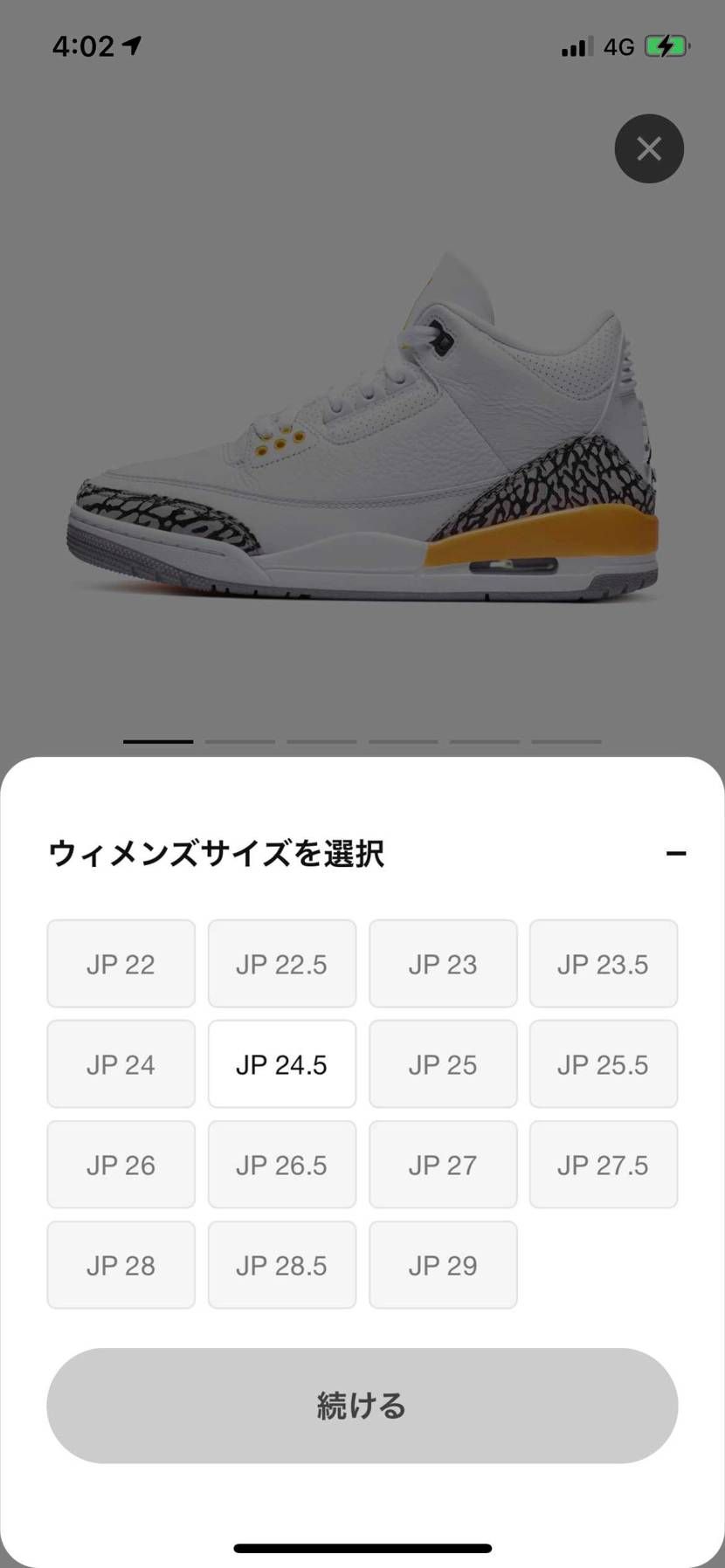Select size JP 29
The height and width of the screenshot is (1568, 725).
tap(443, 1264)
